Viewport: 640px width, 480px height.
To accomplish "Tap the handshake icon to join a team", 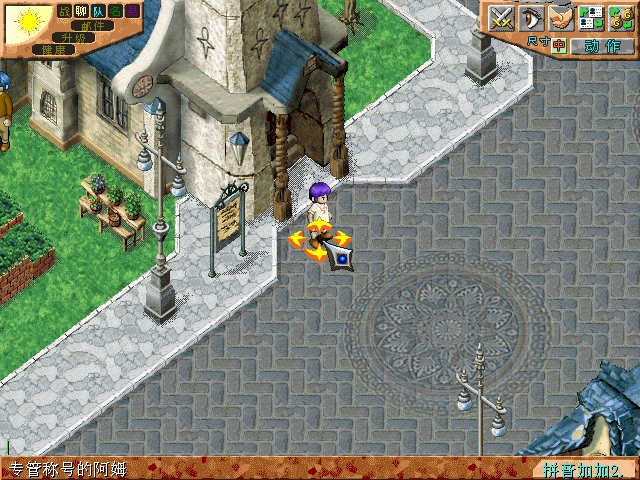I will point(560,18).
